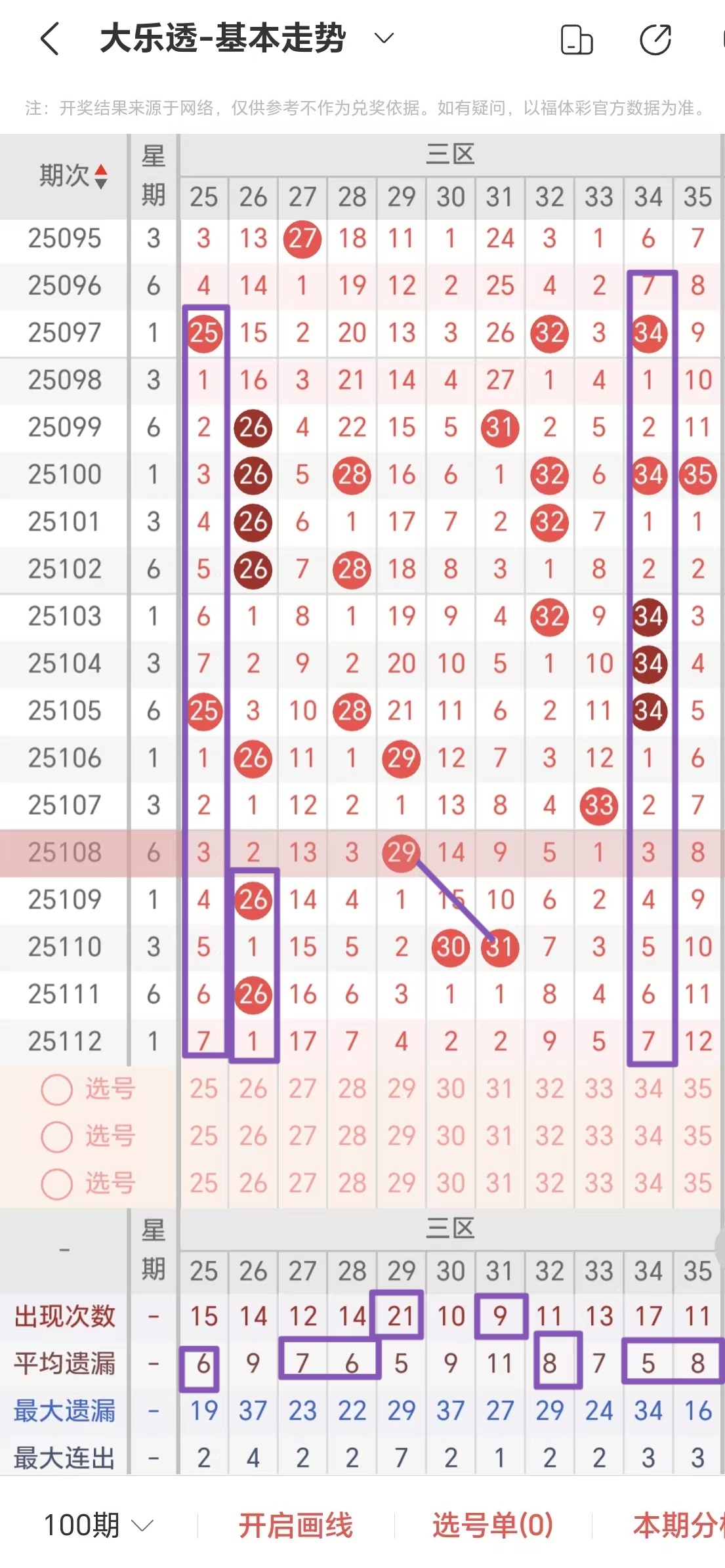Click the circled 31 in row 25110
The width and height of the screenshot is (725, 1568).
click(501, 947)
